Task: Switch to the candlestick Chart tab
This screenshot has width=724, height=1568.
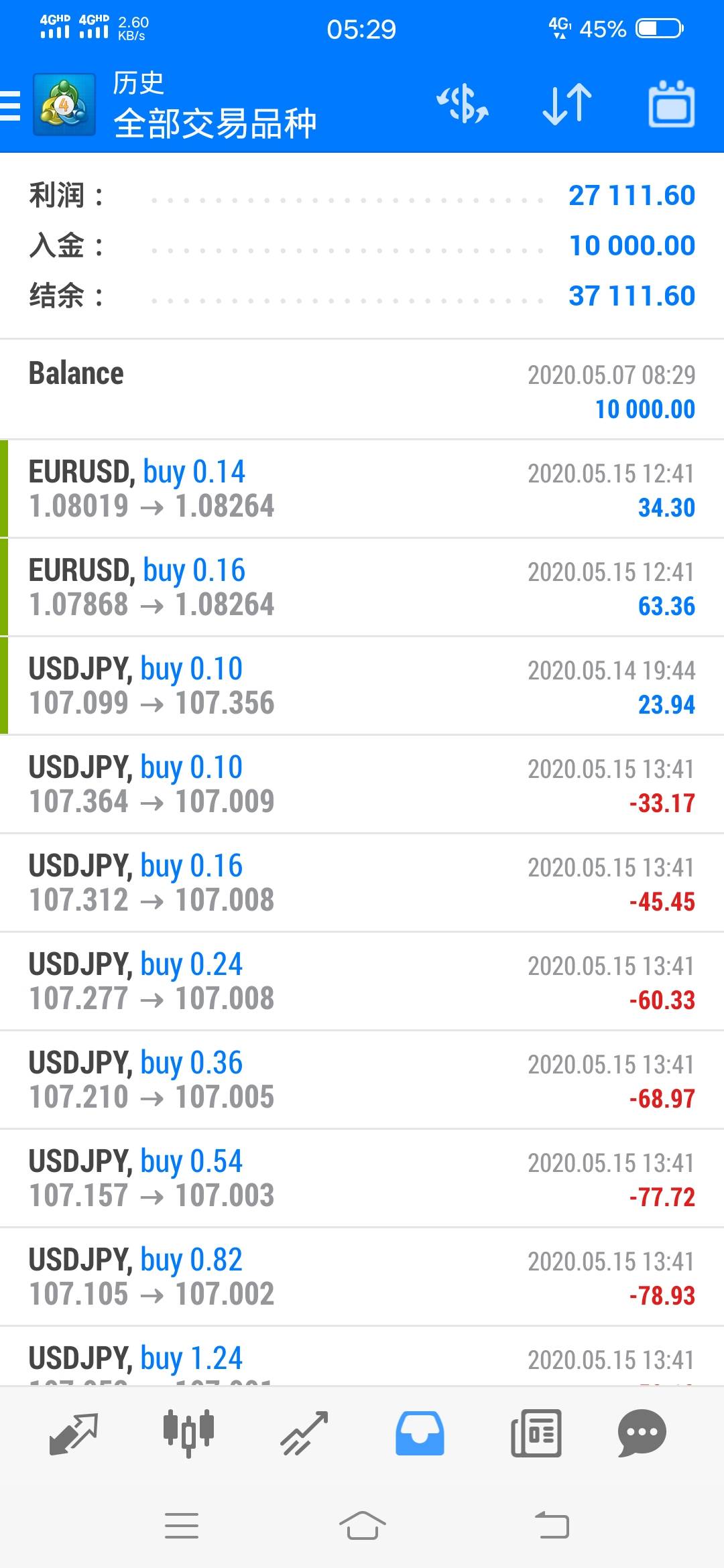Action: [x=189, y=1434]
